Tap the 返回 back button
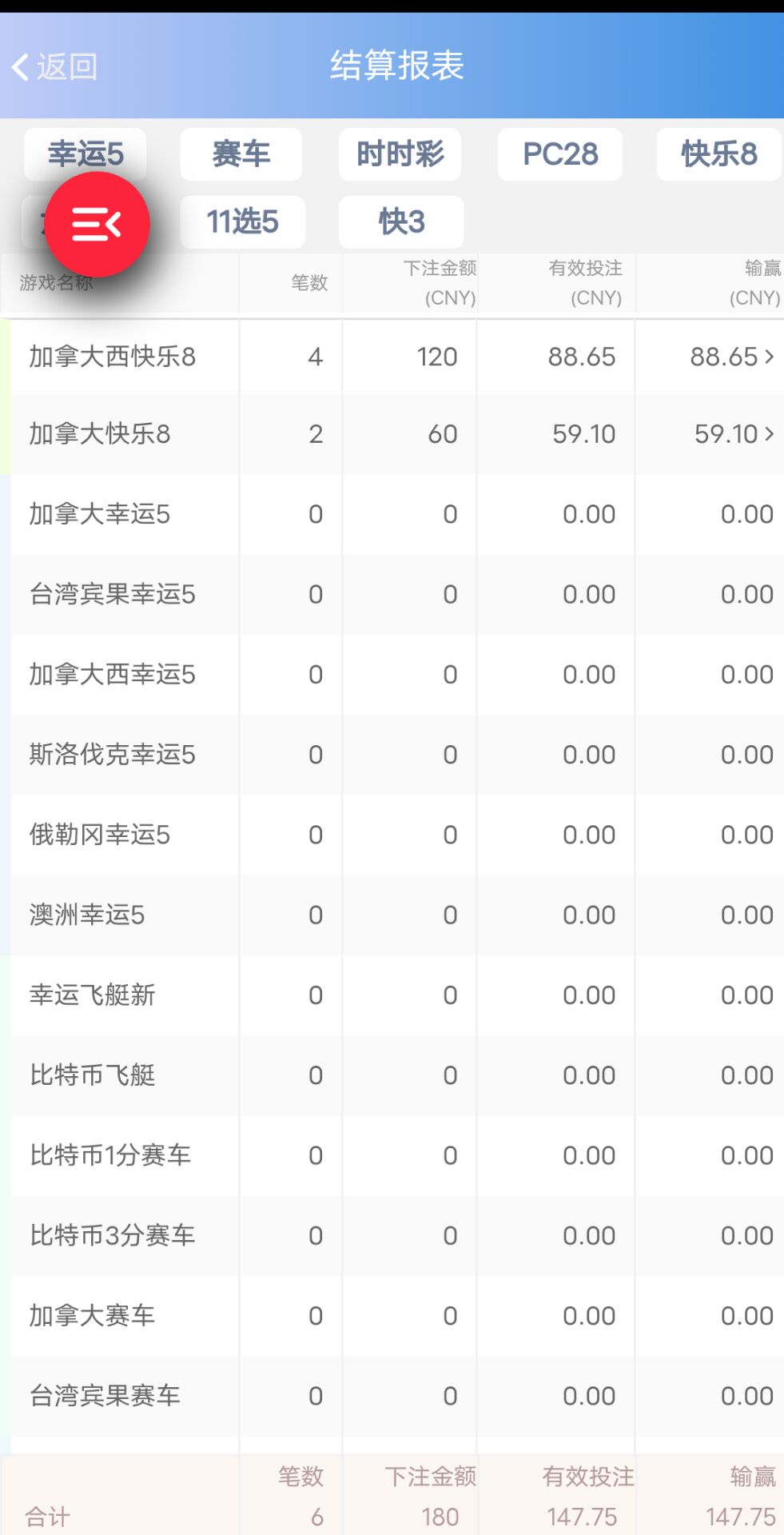 pos(54,66)
